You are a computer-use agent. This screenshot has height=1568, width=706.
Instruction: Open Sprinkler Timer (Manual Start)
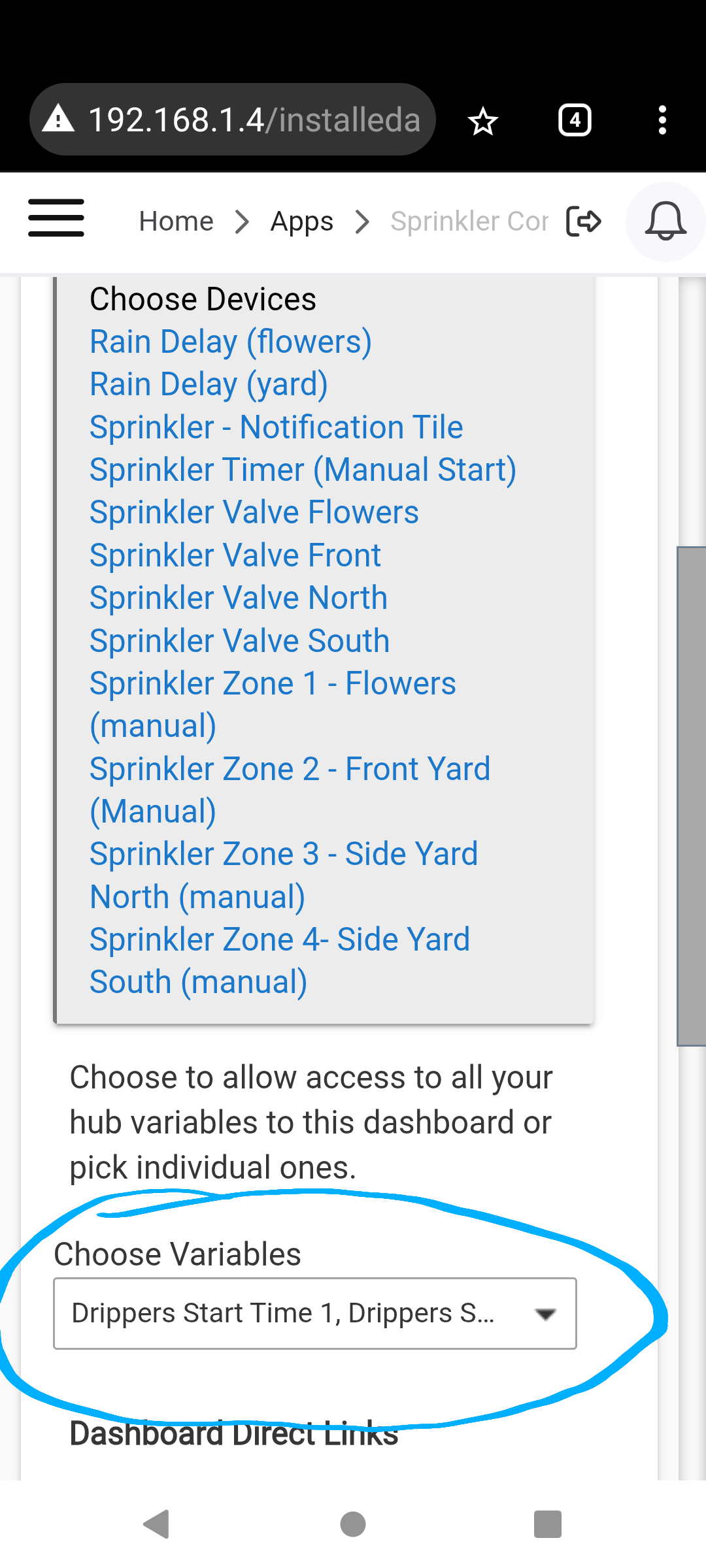pyautogui.click(x=303, y=470)
